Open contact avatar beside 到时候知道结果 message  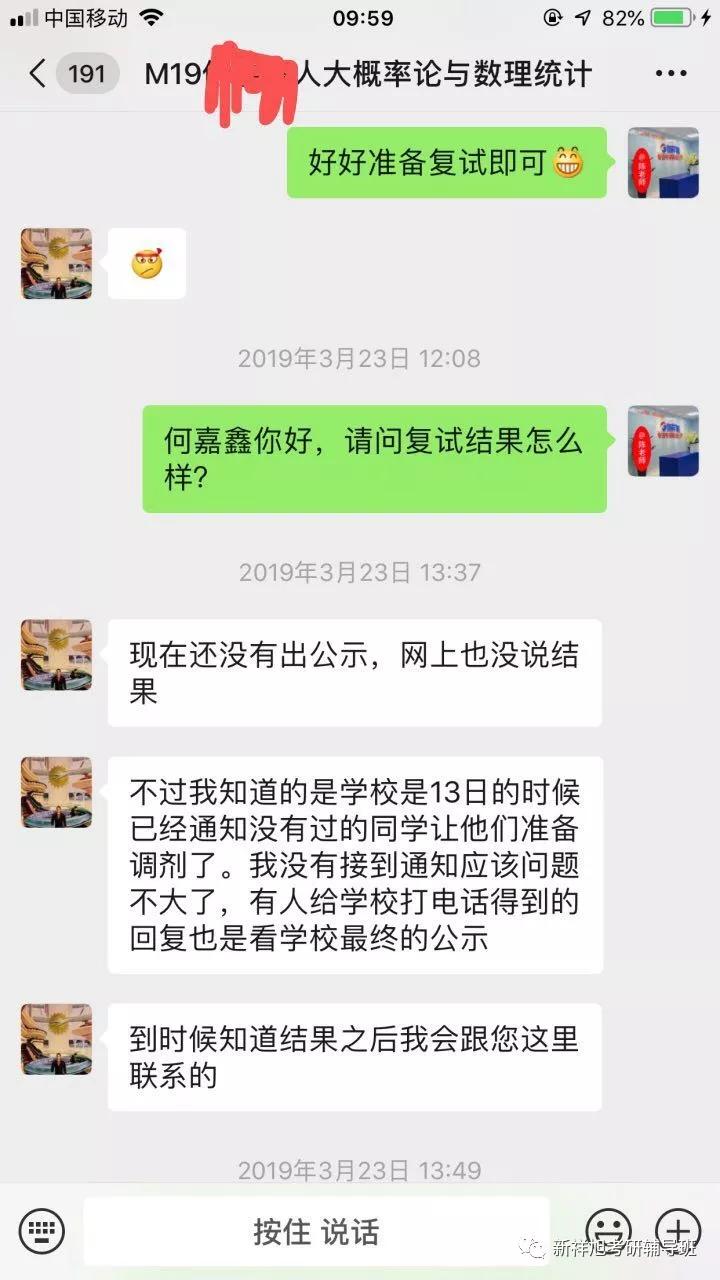pos(57,1040)
